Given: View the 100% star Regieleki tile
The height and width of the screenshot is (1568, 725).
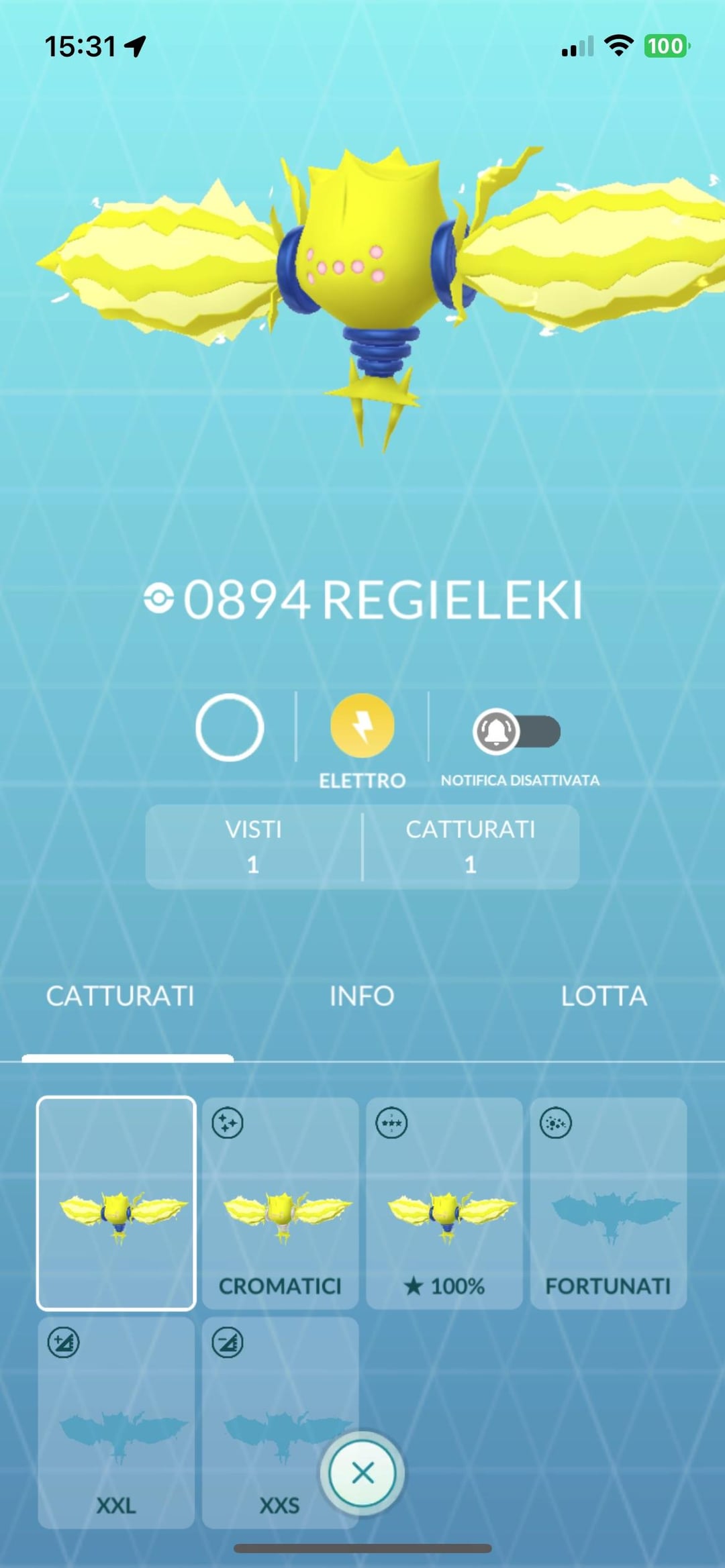Looking at the screenshot, I should pyautogui.click(x=444, y=1203).
